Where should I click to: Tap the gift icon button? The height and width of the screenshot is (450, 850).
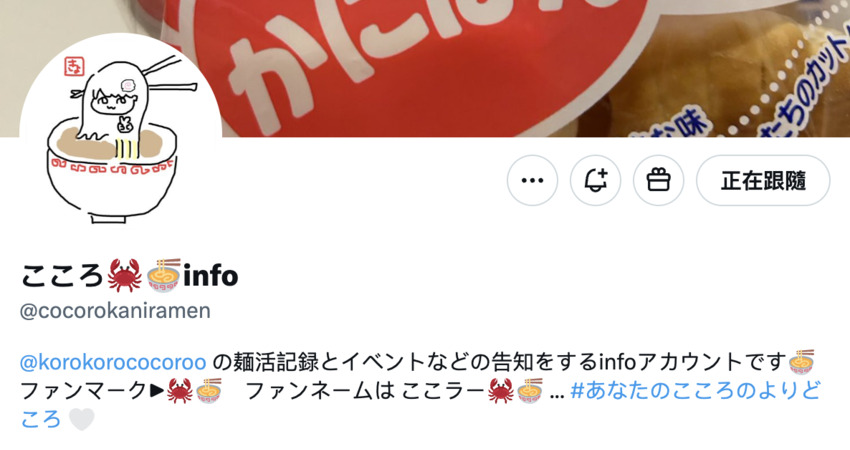pos(658,181)
